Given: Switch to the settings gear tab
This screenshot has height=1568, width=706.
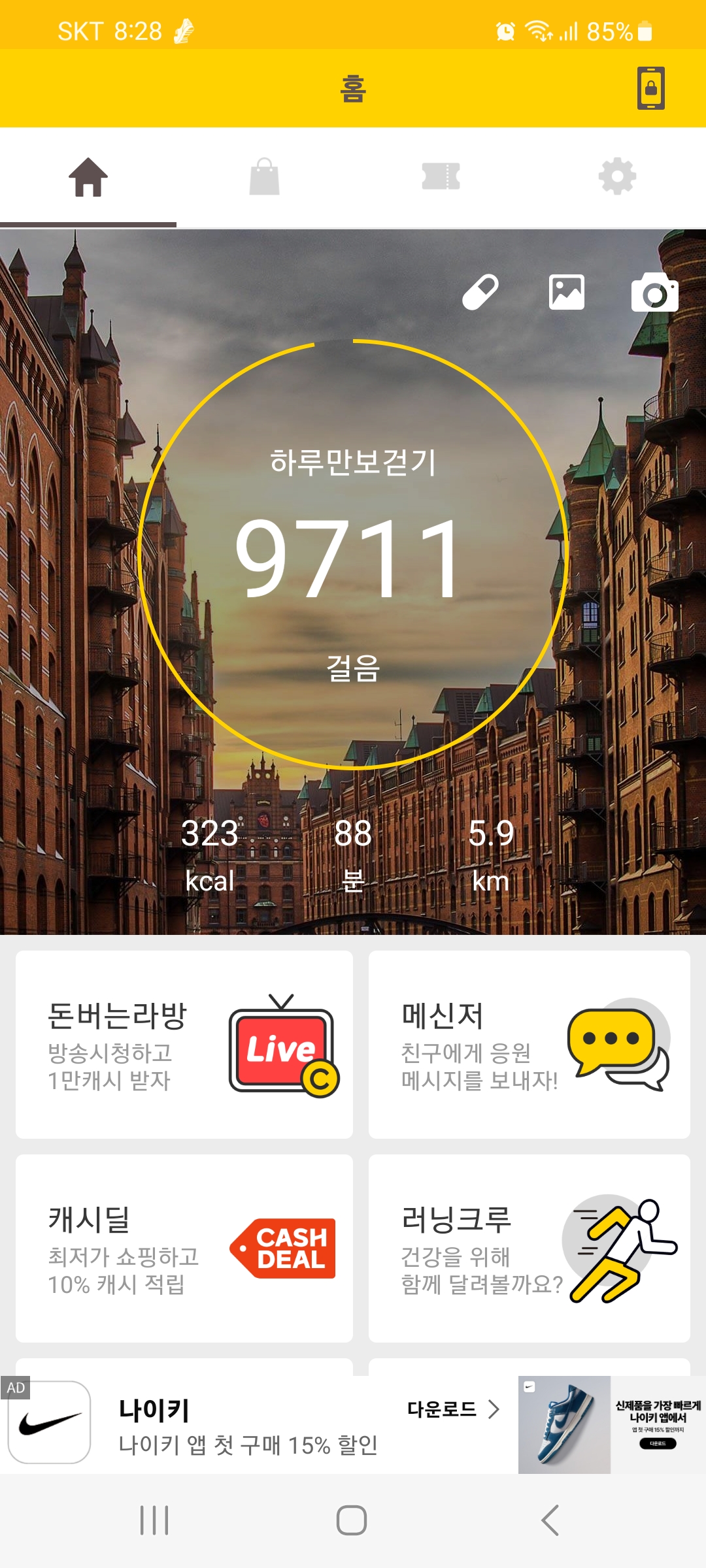Looking at the screenshot, I should 617,177.
